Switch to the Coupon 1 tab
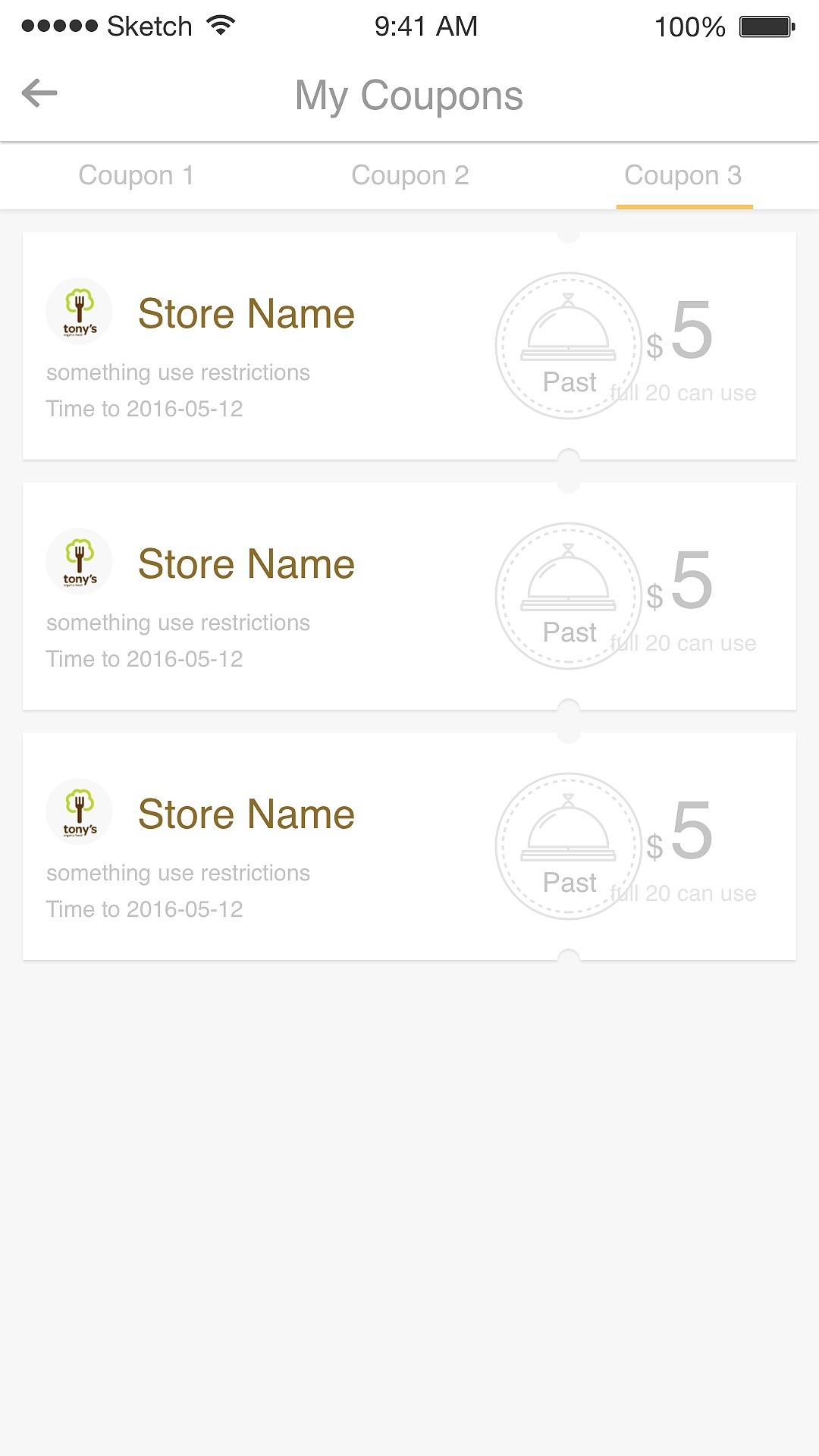Viewport: 819px width, 1456px height. pos(136,175)
